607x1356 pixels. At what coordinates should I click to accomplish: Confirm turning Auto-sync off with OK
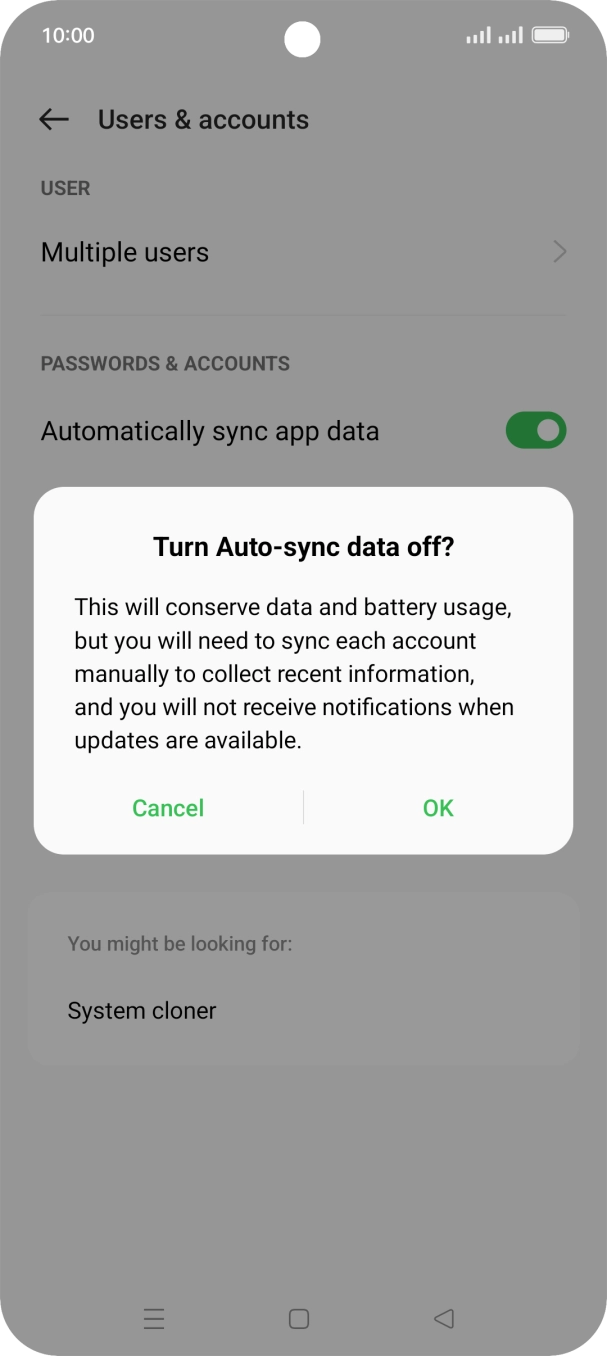click(x=438, y=808)
